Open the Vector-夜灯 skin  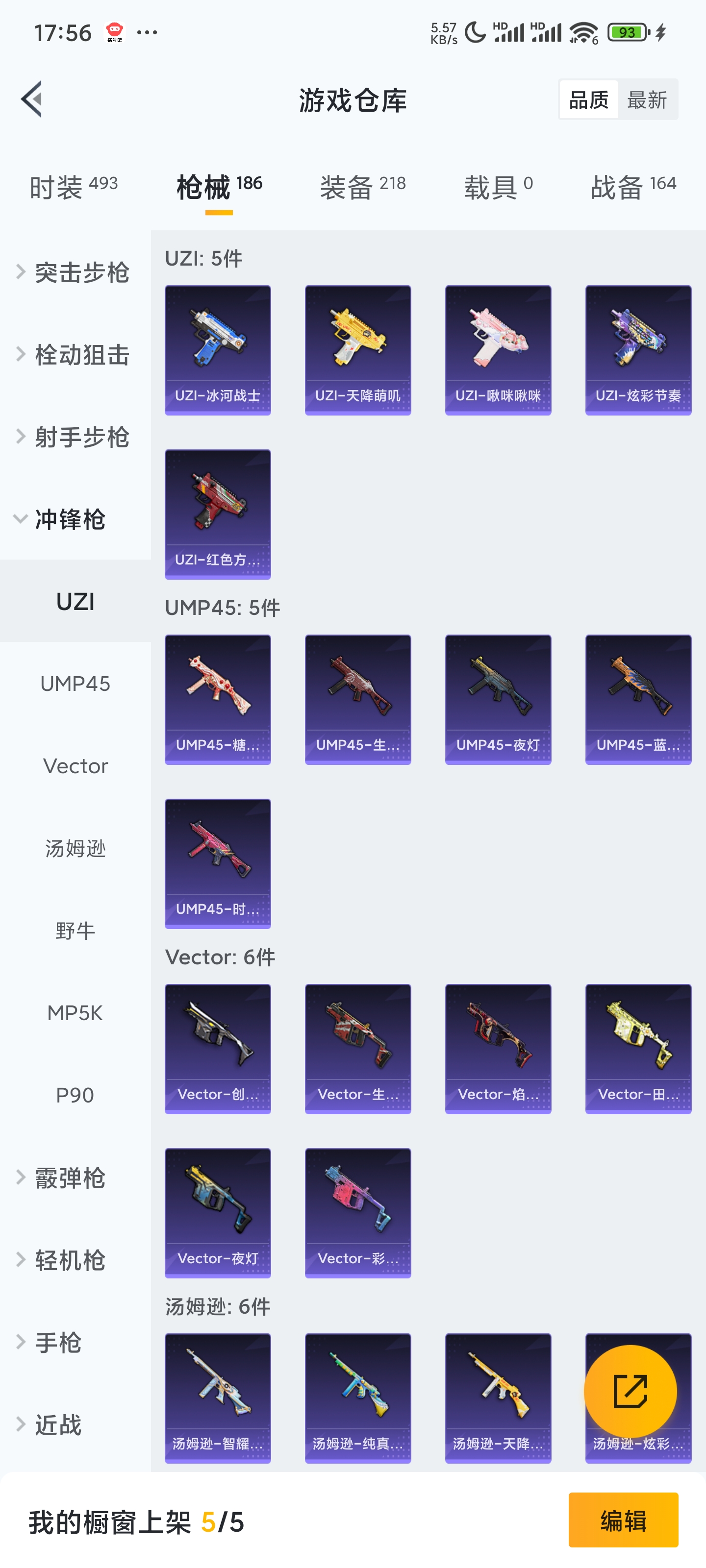pyautogui.click(x=218, y=1213)
